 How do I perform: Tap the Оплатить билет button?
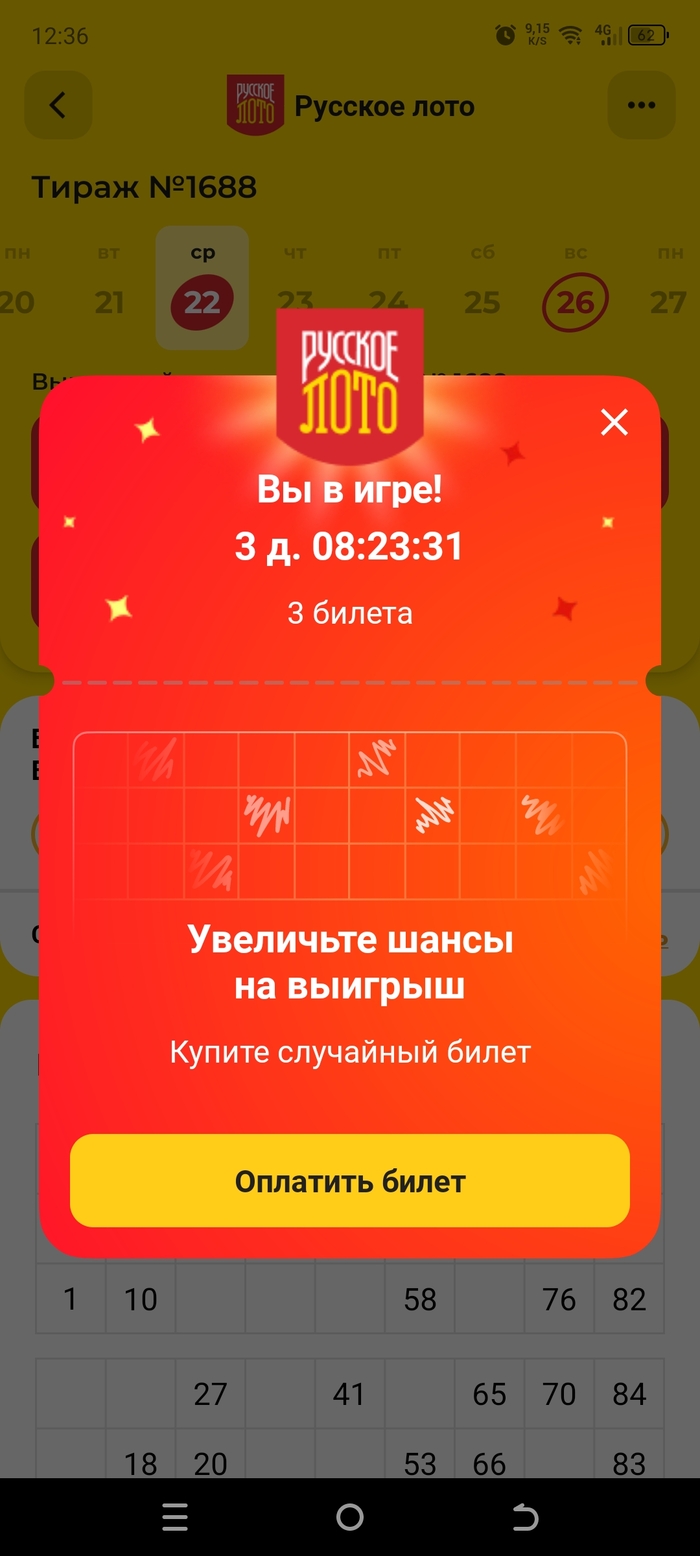coord(350,1181)
